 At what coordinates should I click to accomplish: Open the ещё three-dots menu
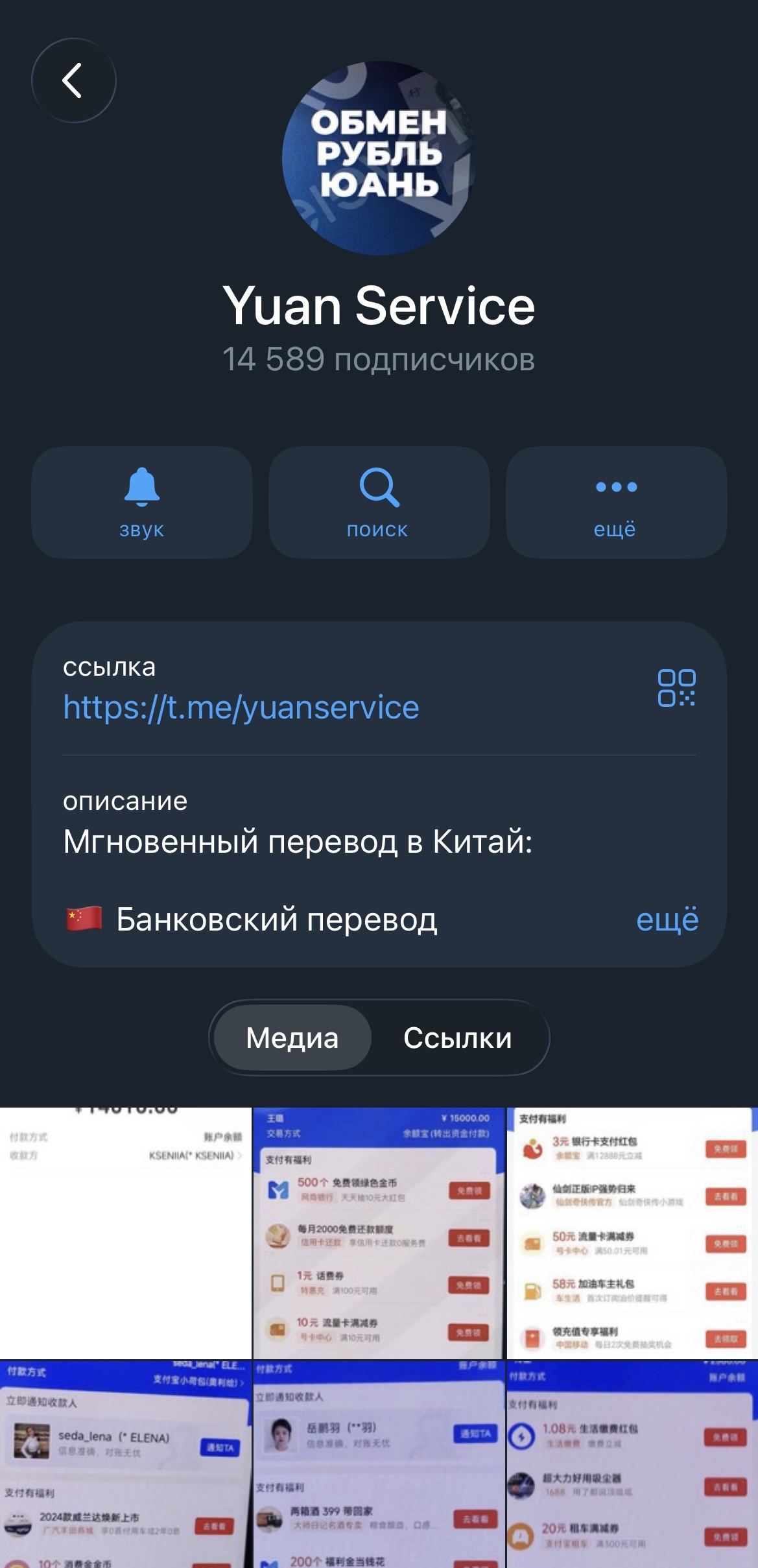(616, 503)
